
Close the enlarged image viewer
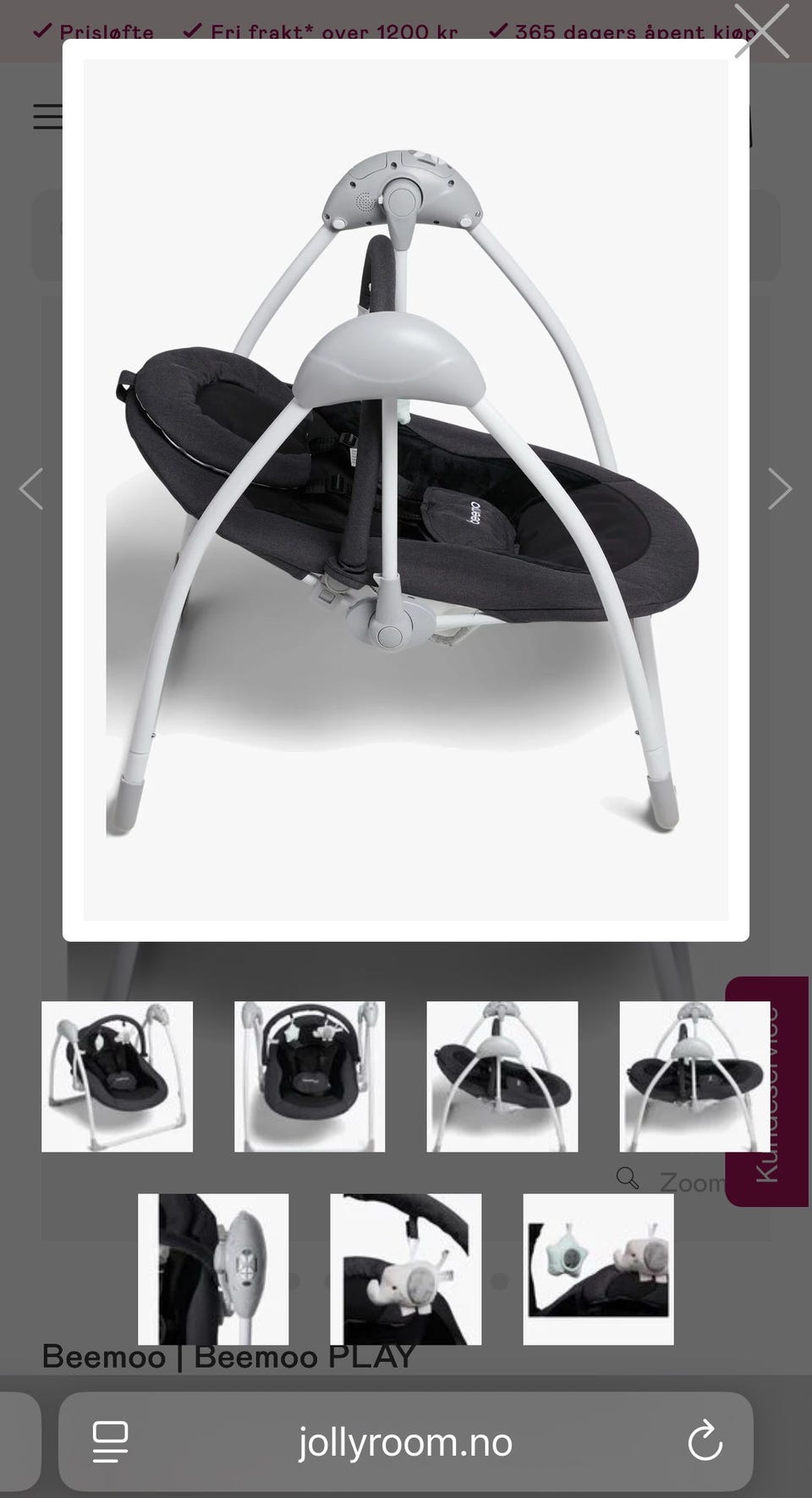[x=760, y=31]
